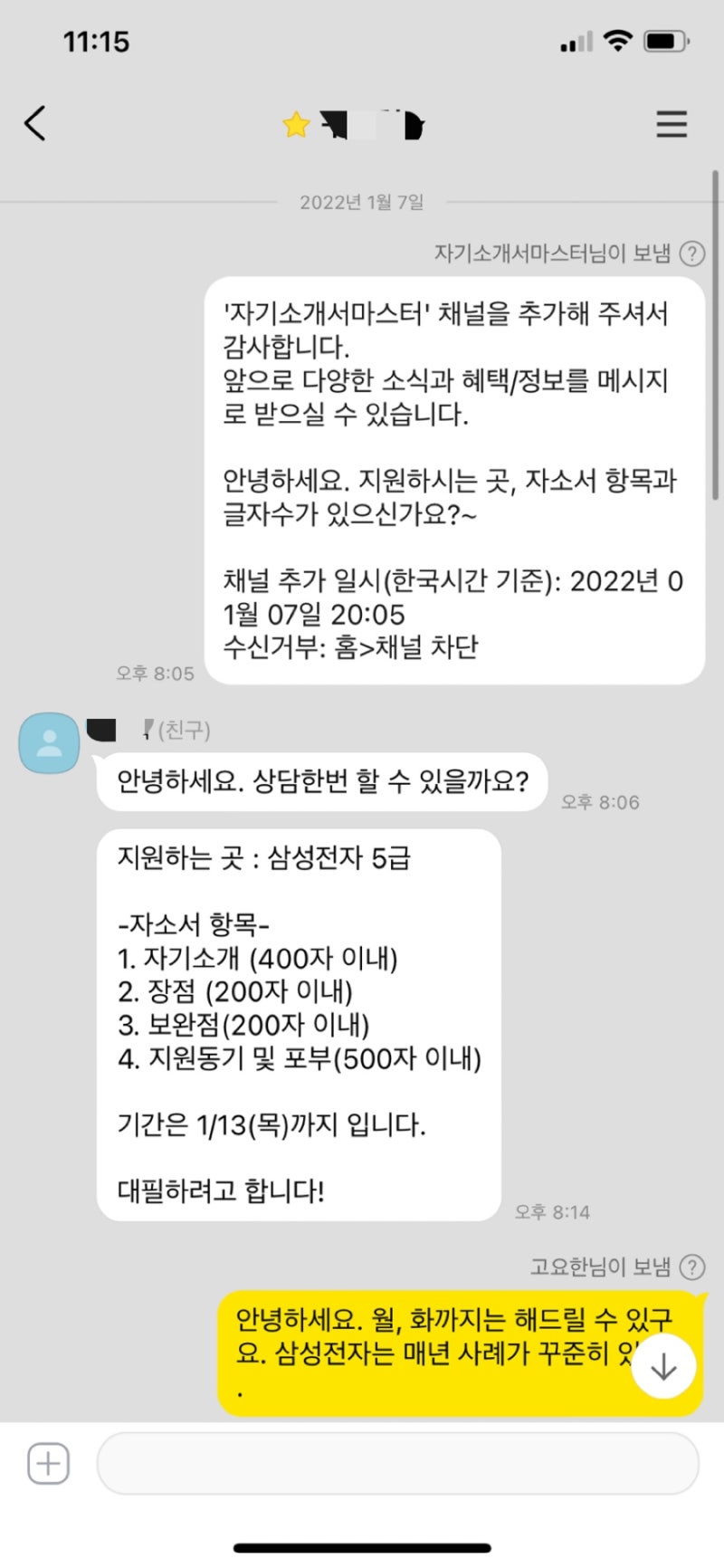Open help icon beside 자기소개서마스터님이 보냄
This screenshot has height=1568, width=724.
(x=692, y=253)
